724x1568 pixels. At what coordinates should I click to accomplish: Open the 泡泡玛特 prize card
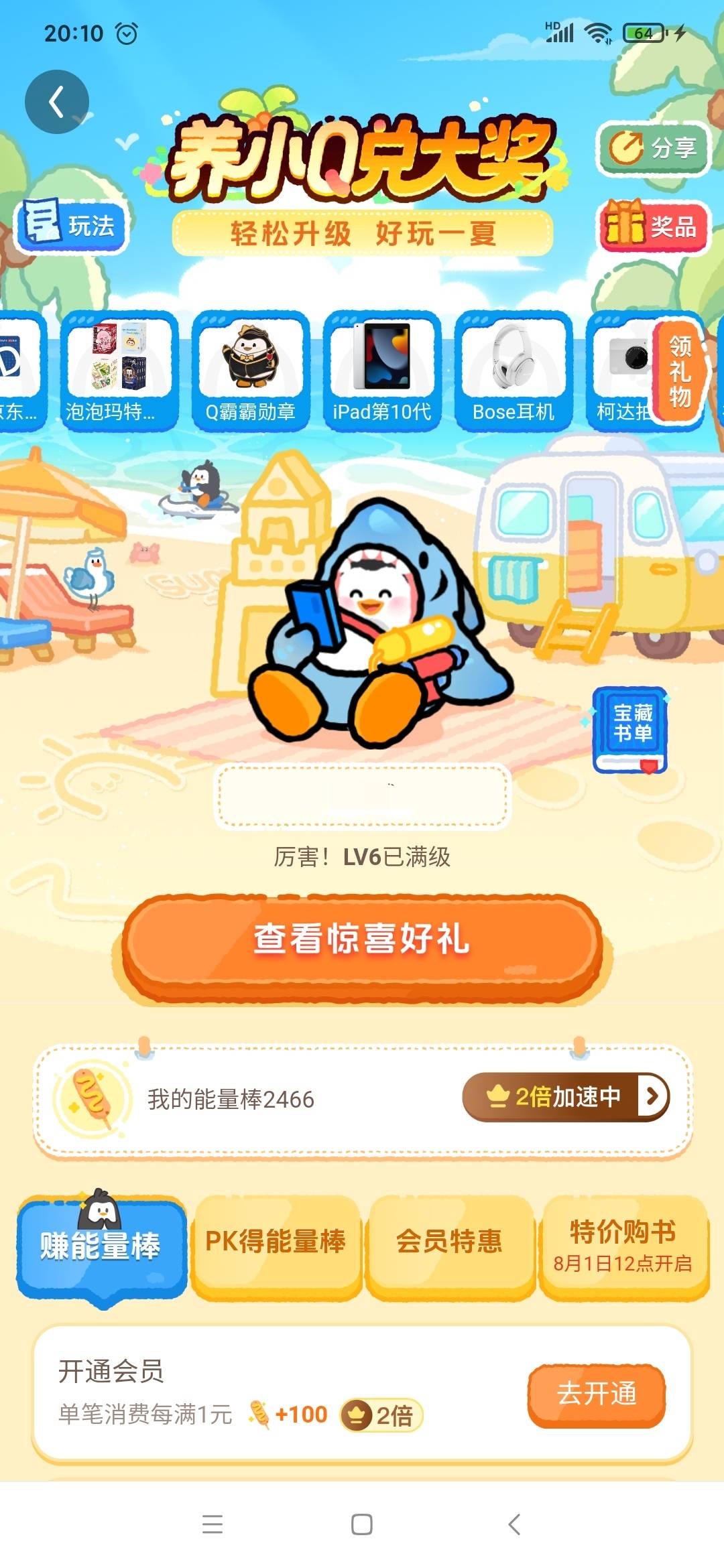119,371
